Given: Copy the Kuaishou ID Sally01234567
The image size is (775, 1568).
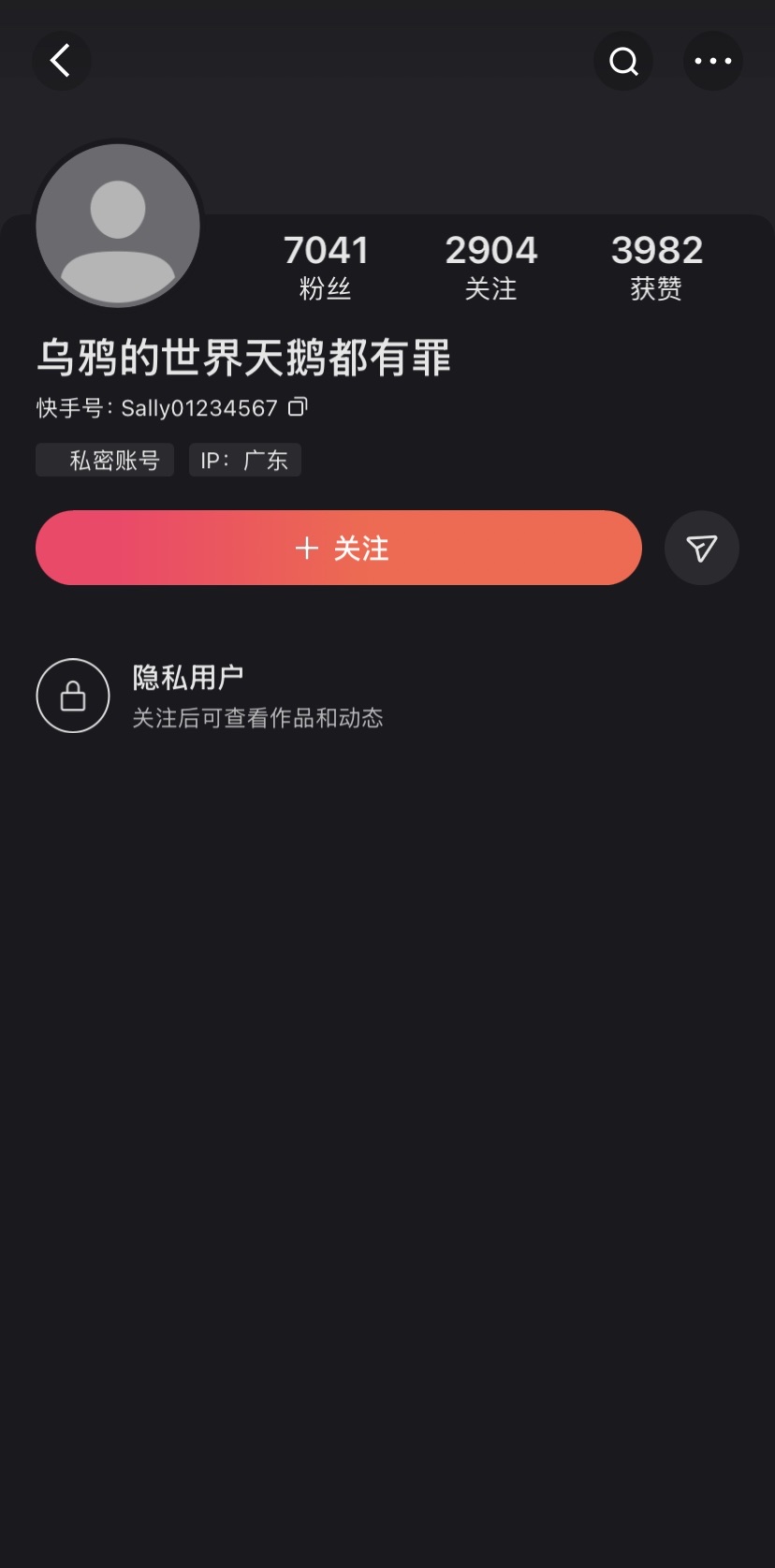Looking at the screenshot, I should 298,407.
